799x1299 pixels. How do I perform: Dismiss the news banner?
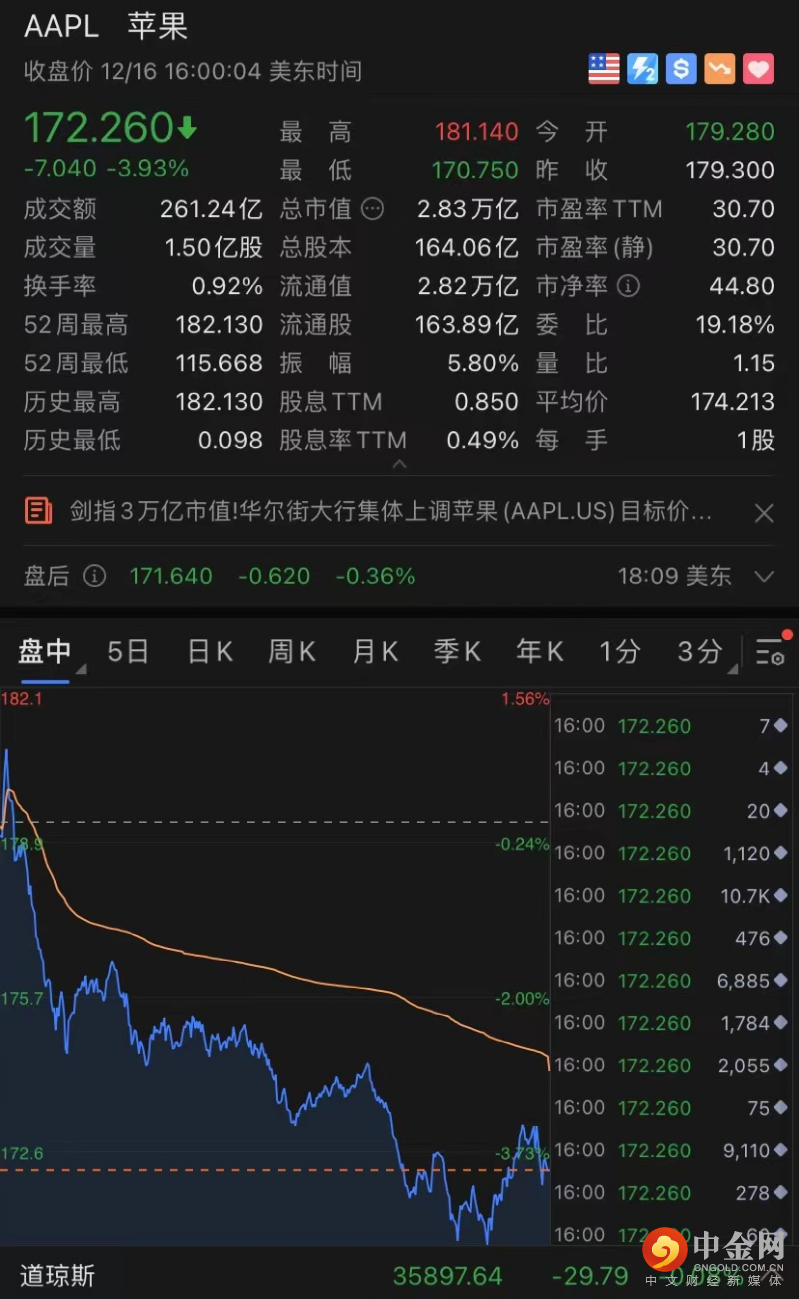point(764,513)
